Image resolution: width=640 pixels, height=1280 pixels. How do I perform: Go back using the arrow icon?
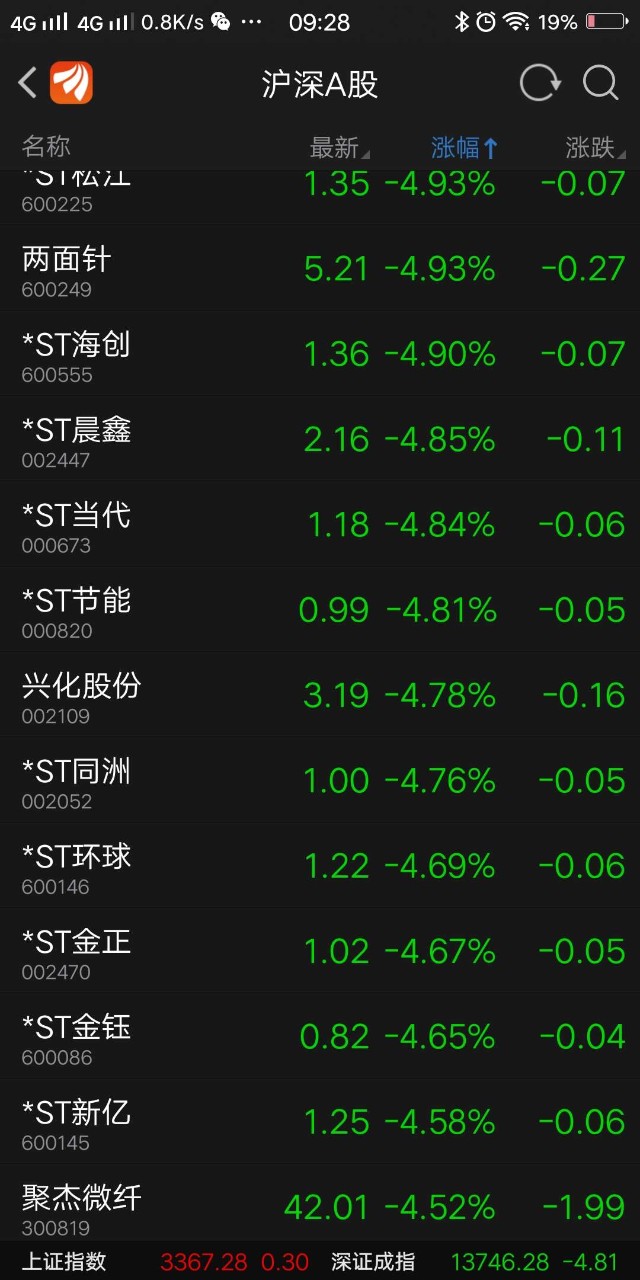[28, 83]
